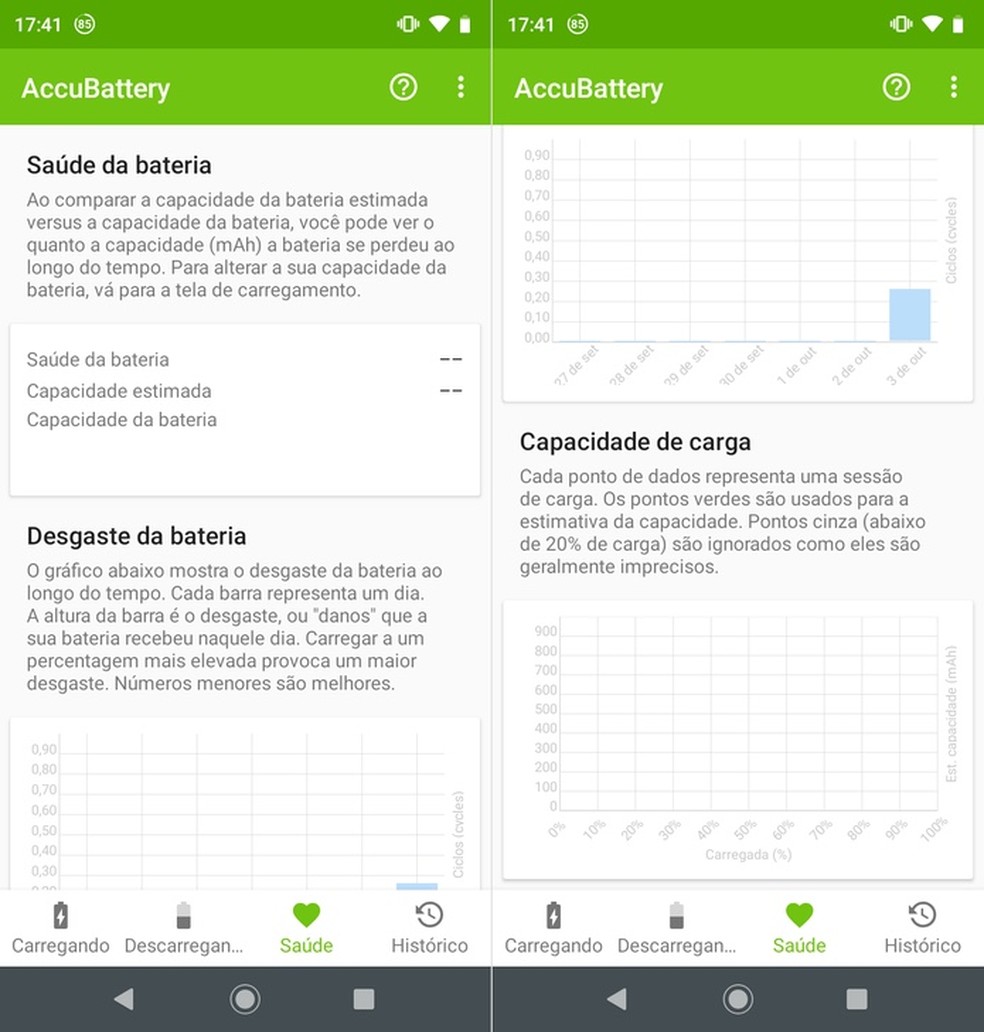Open the three-dot menu on the right screen
Image resolution: width=984 pixels, height=1032 pixels.
click(x=954, y=88)
